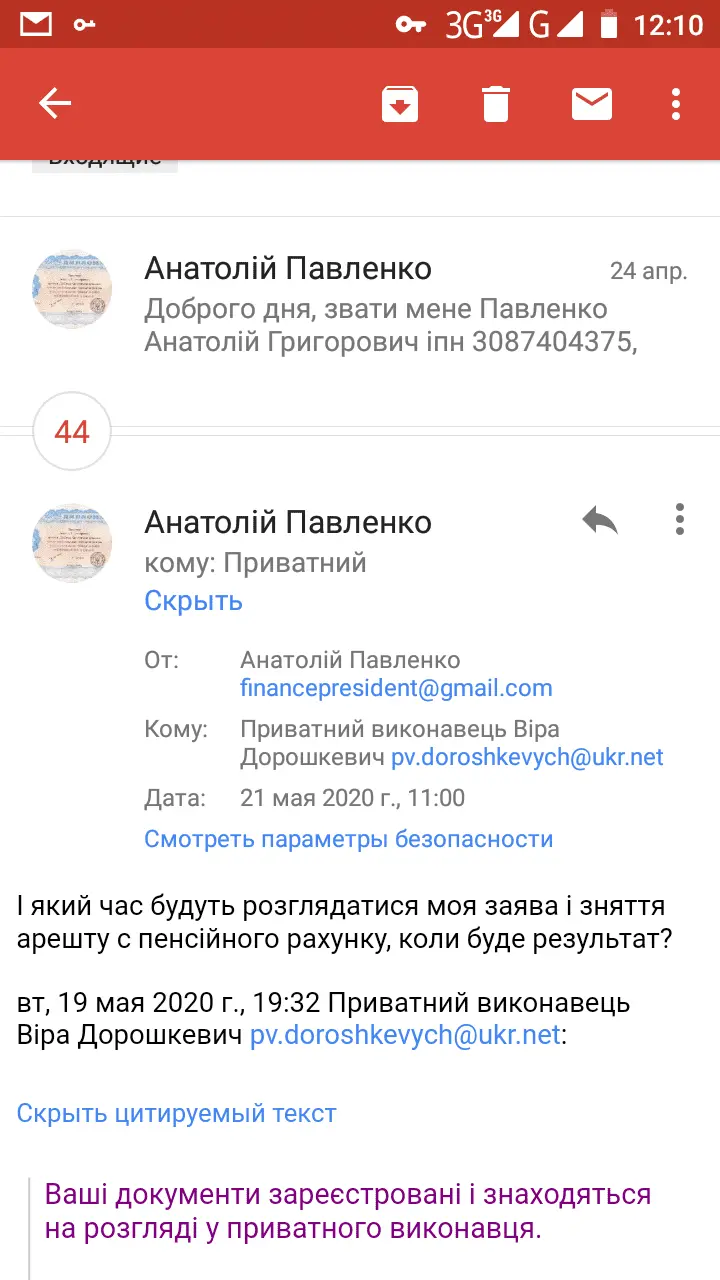
Task: Hide quoted text via Скрыть цитируемый текст
Action: coord(177,1113)
